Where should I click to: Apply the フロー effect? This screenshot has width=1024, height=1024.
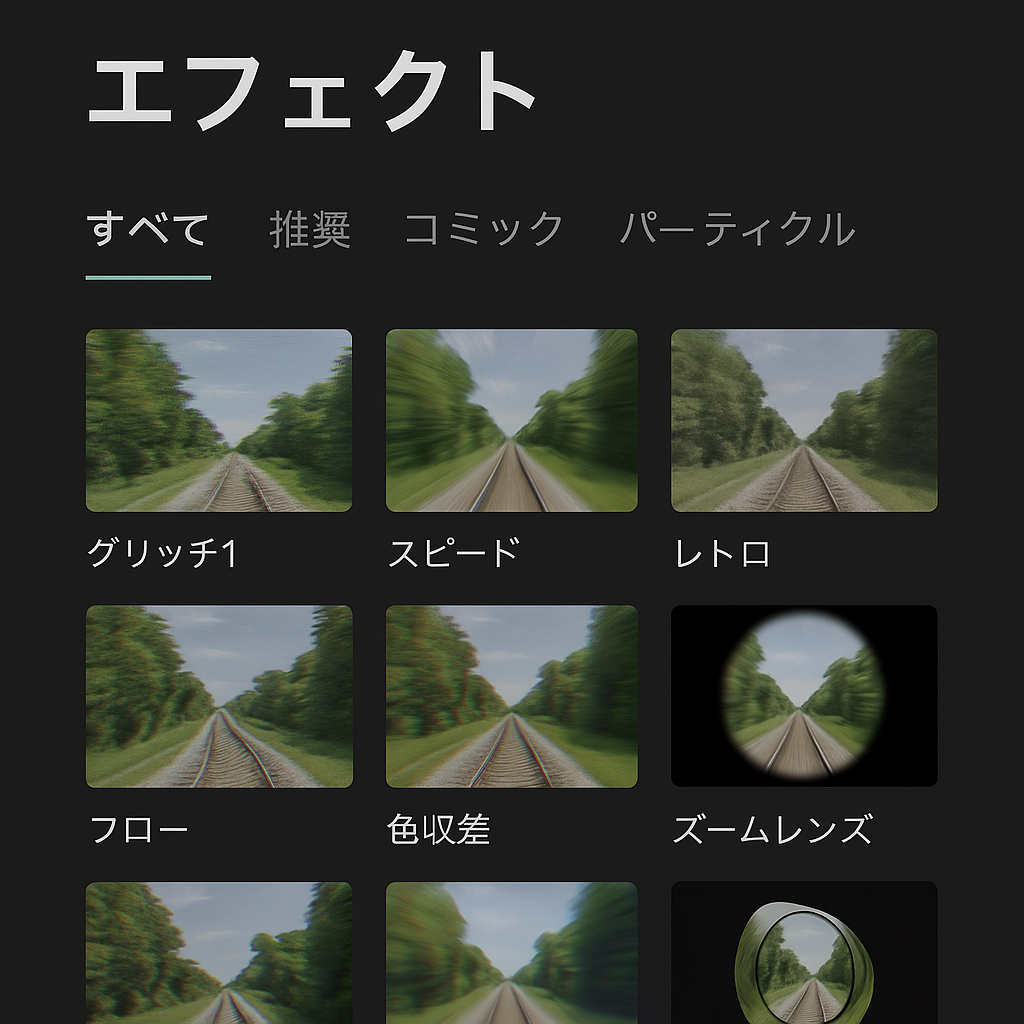(x=219, y=696)
